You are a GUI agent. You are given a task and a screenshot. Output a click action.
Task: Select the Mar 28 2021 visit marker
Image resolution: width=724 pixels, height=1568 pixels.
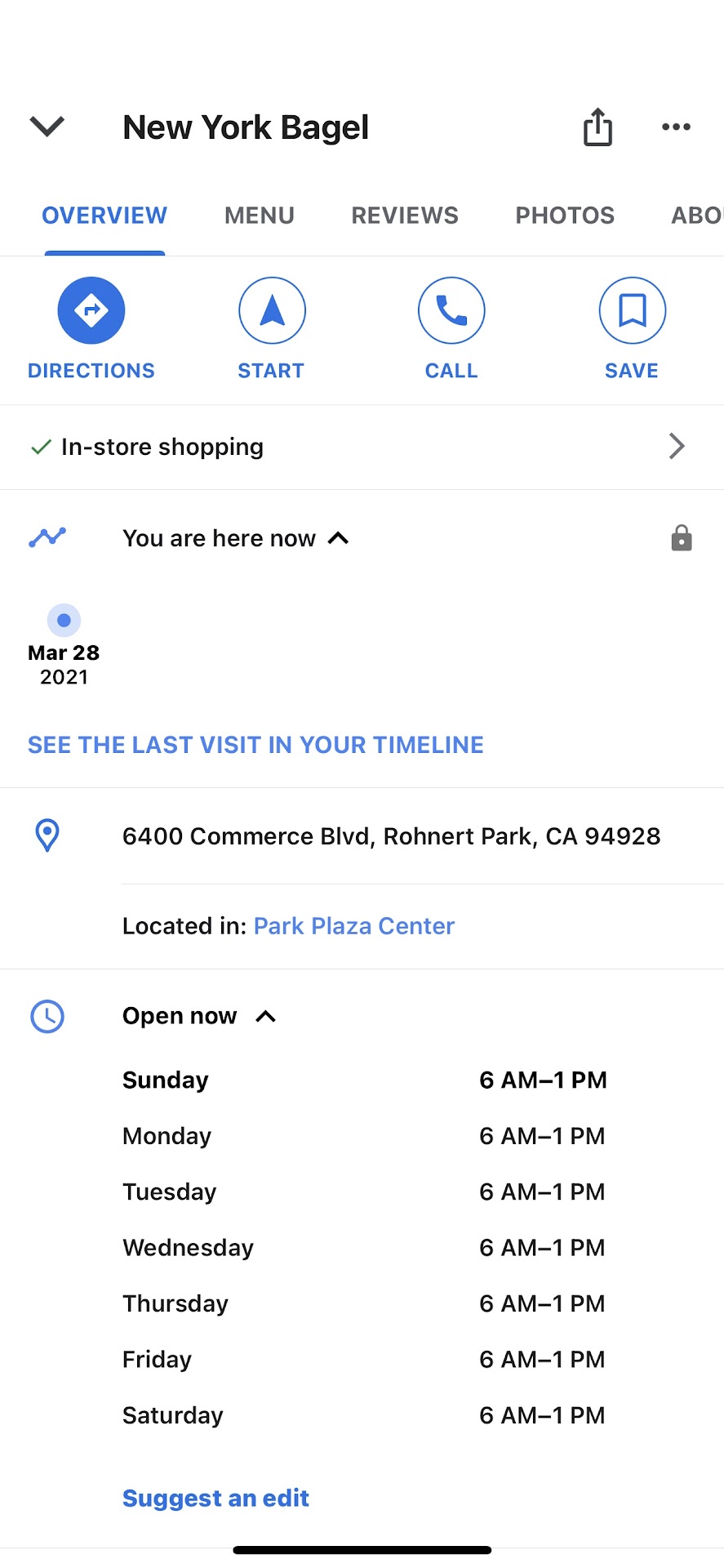point(64,621)
